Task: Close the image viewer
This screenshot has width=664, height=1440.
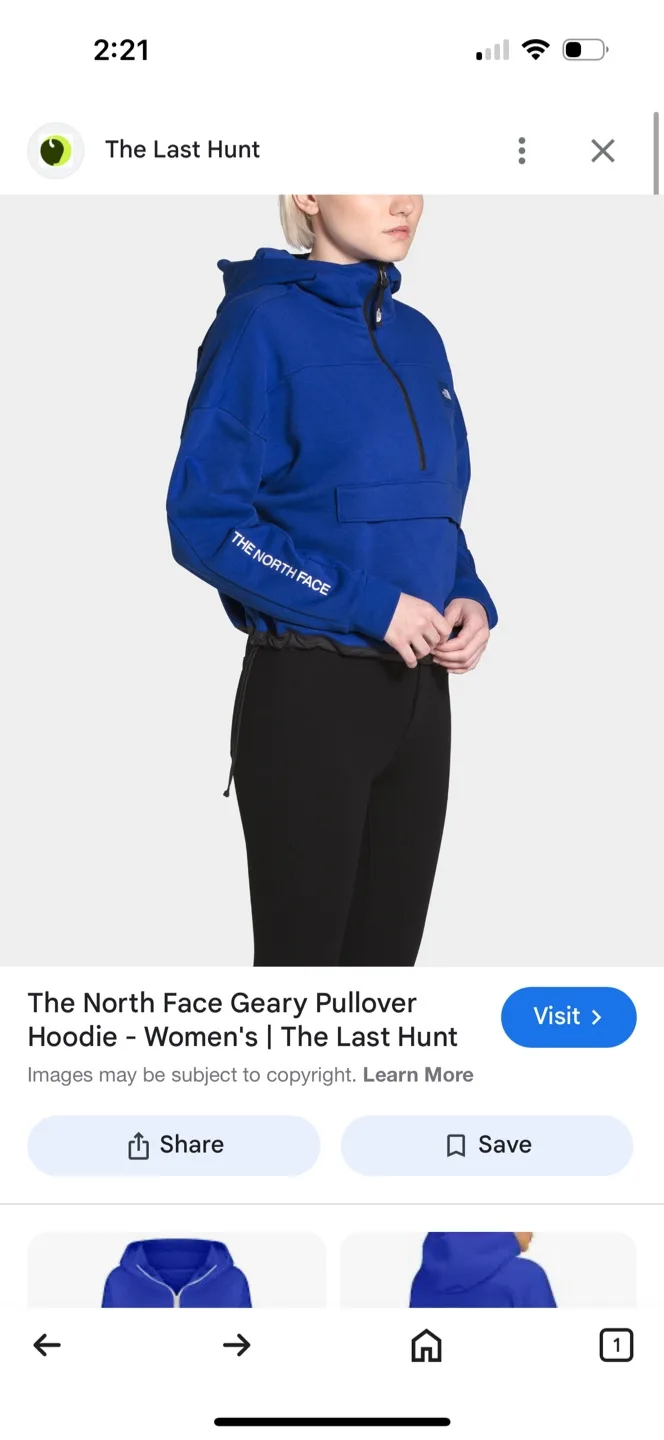Action: coord(602,151)
